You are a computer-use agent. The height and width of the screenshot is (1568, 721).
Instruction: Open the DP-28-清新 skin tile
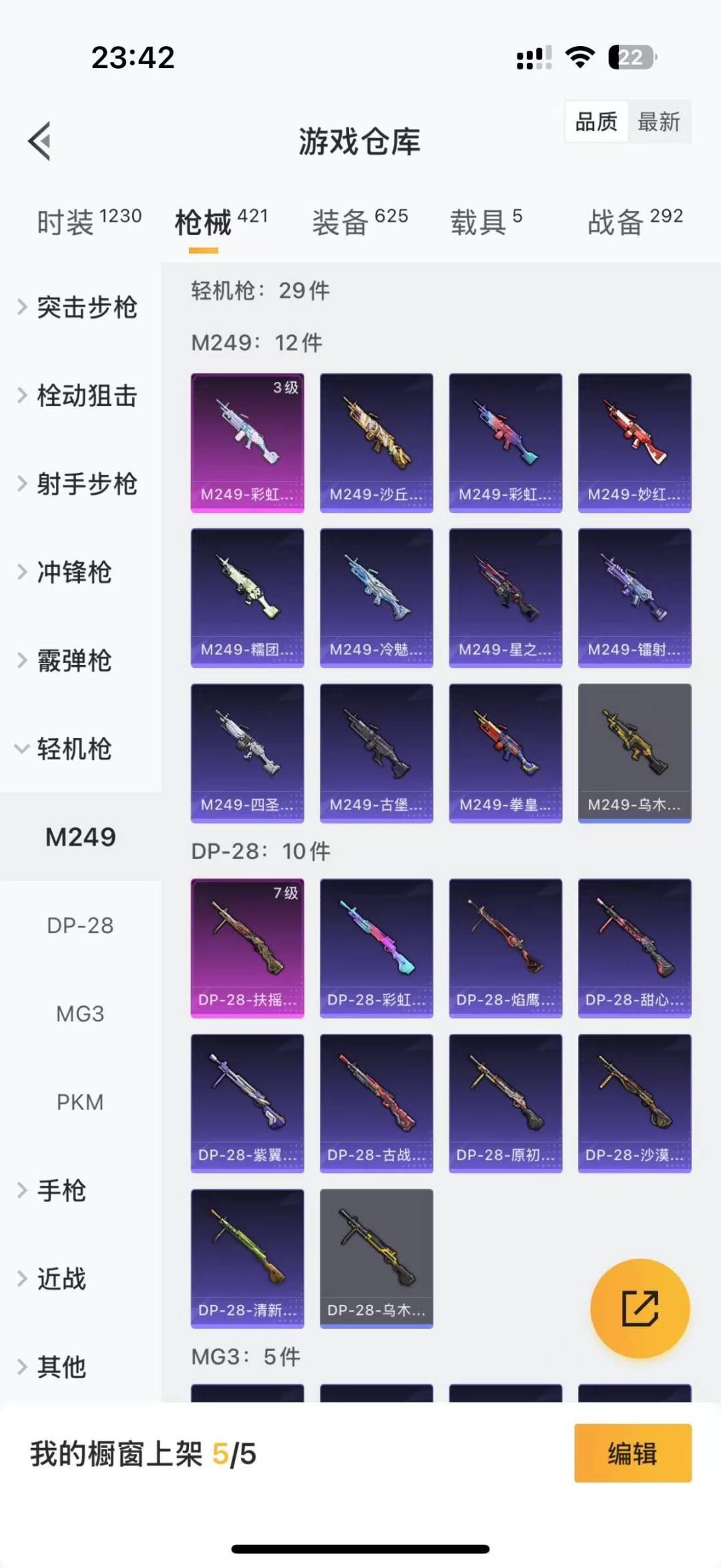coord(248,1258)
